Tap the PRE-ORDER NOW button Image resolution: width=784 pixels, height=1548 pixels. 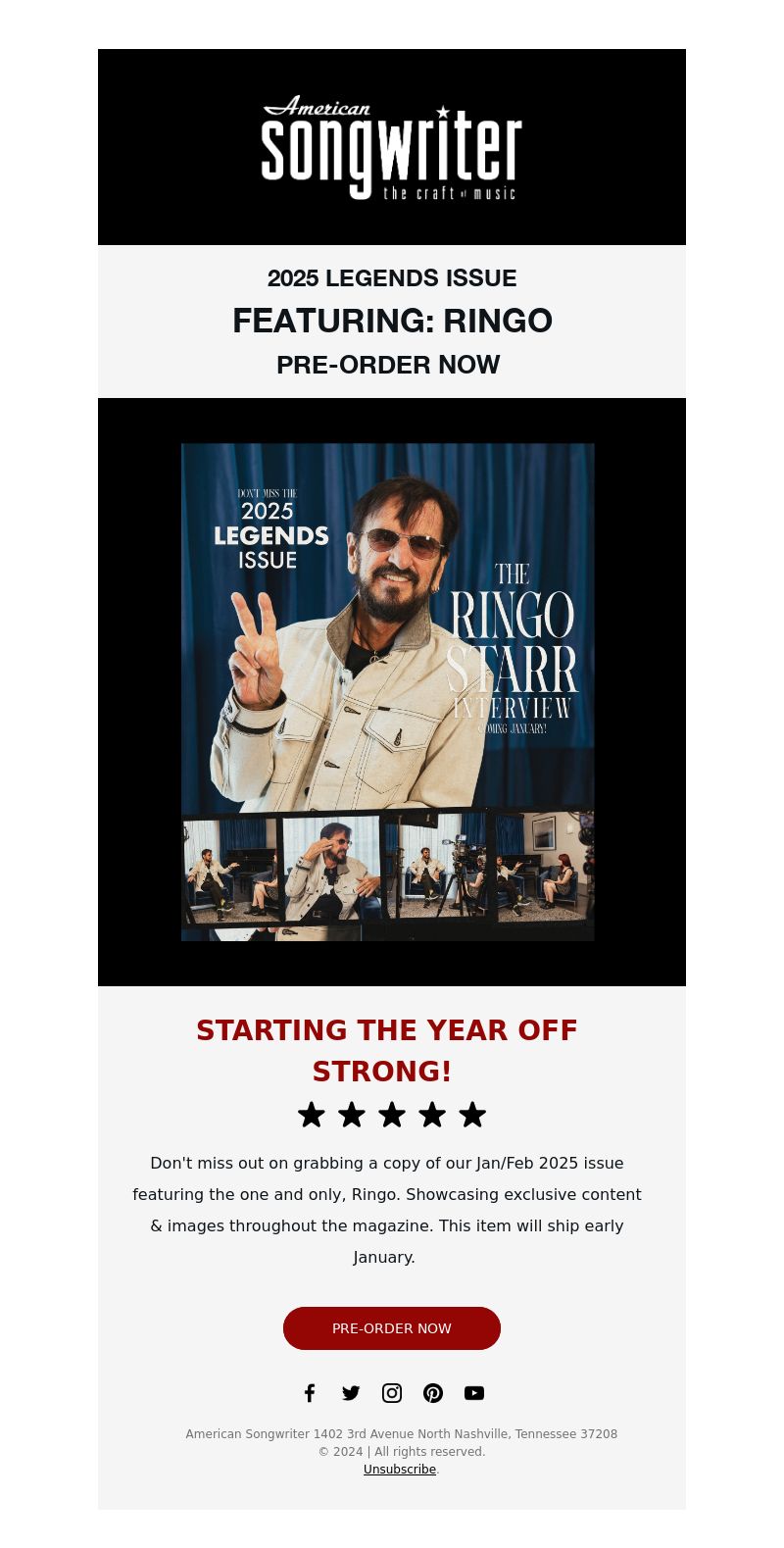[x=392, y=1328]
